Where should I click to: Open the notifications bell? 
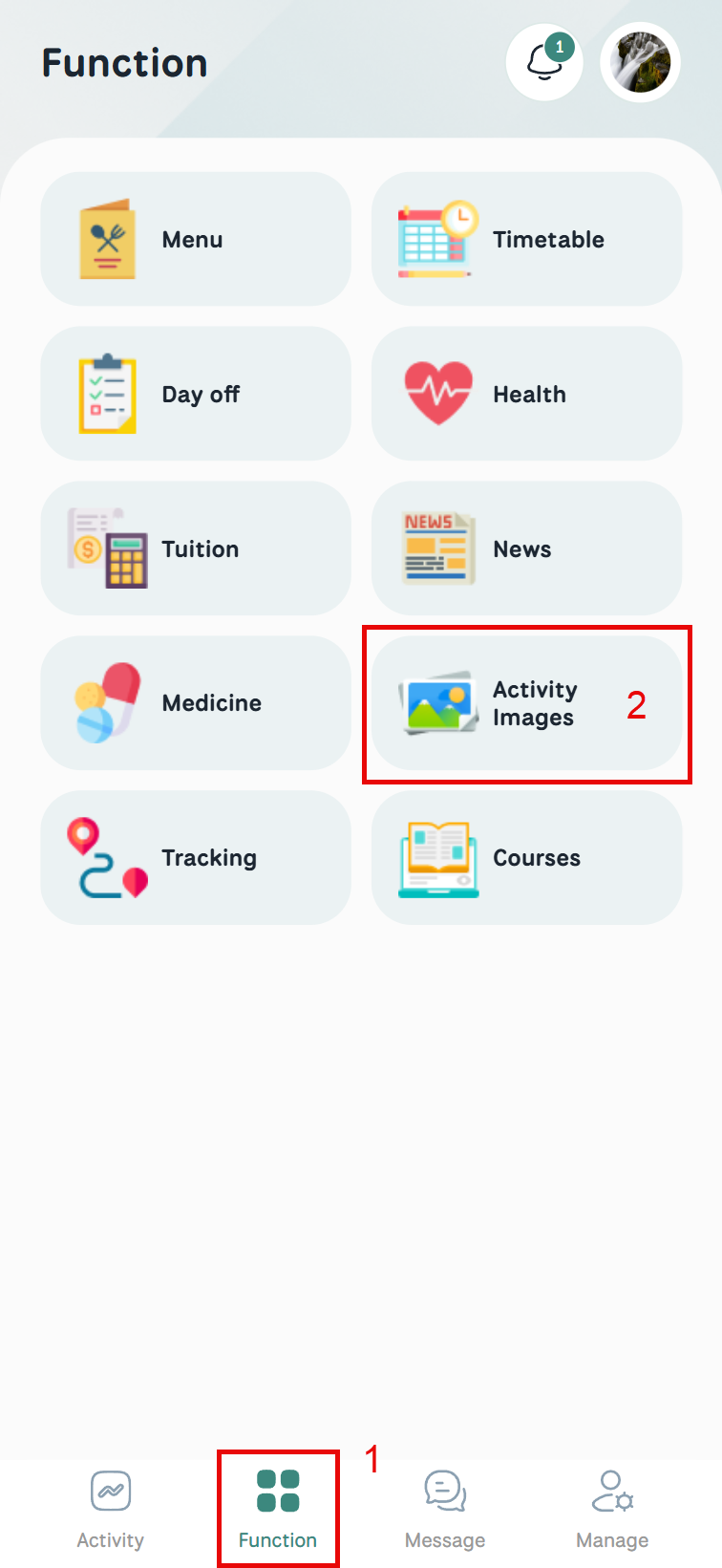[544, 63]
